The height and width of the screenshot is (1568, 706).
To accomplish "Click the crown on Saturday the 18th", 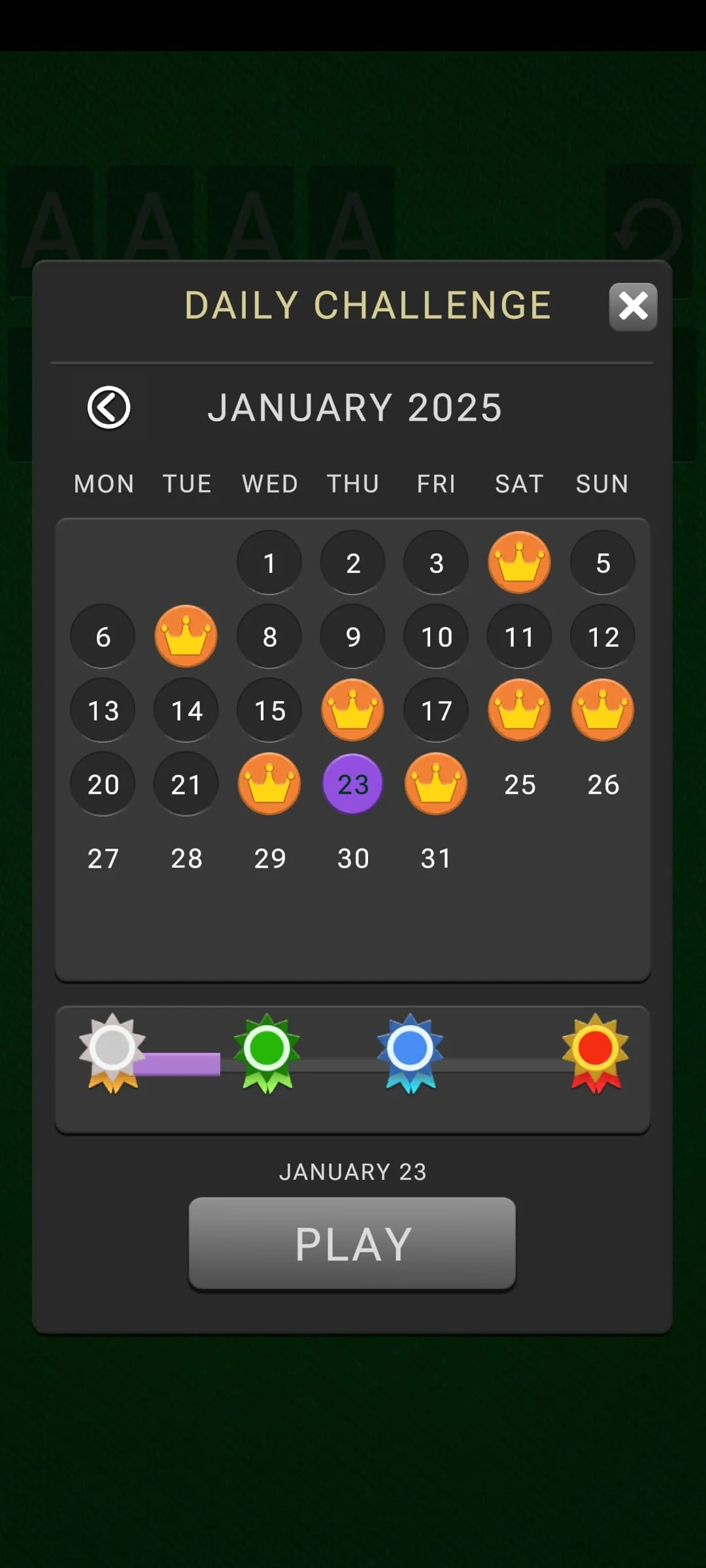I will [519, 710].
